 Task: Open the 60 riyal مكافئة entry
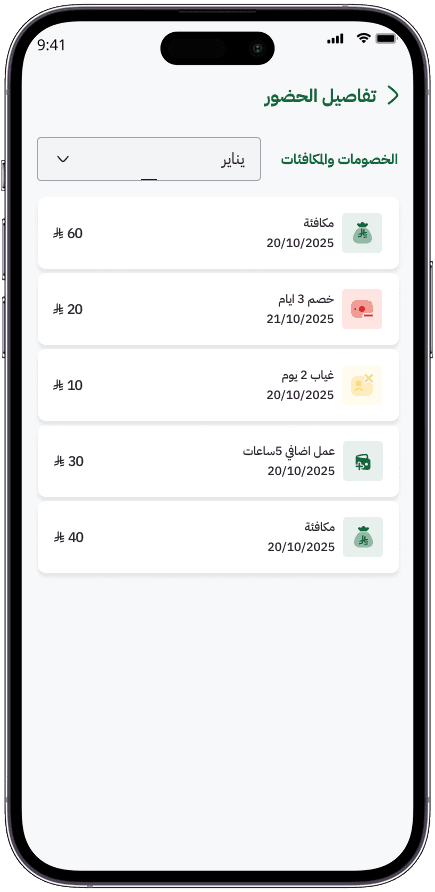point(218,233)
